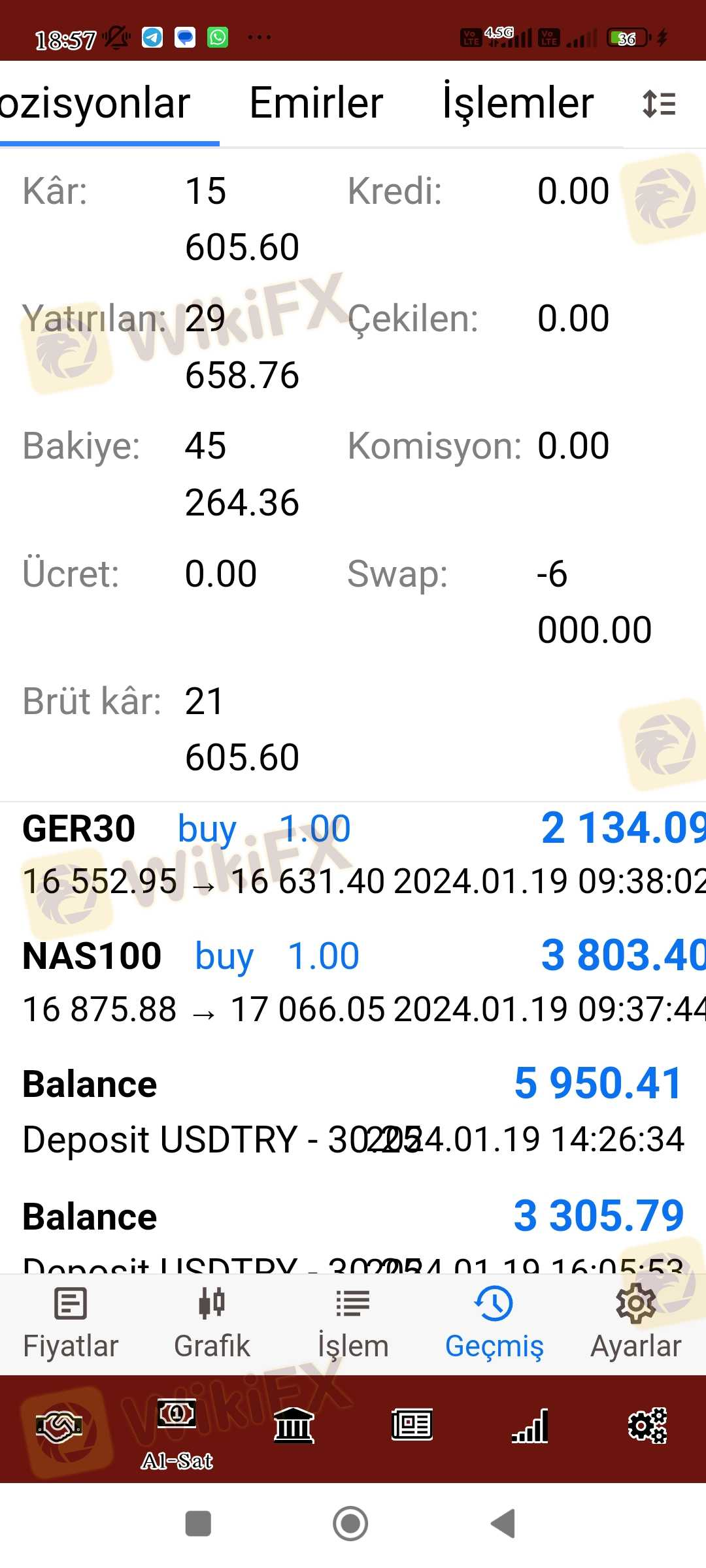Open the NAS100 buy position details
The image size is (706, 1568).
[353, 982]
